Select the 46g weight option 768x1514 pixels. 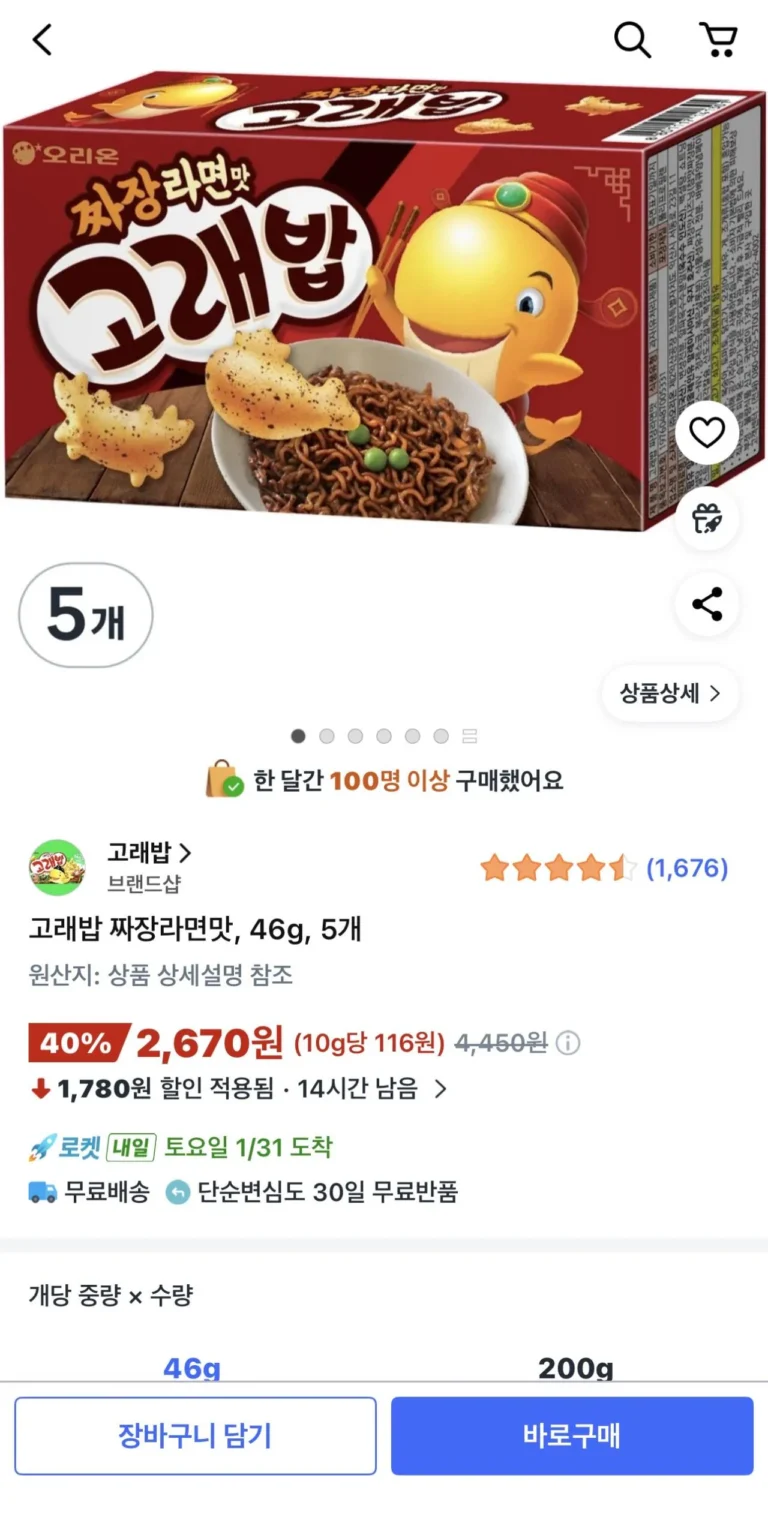pyautogui.click(x=191, y=1367)
